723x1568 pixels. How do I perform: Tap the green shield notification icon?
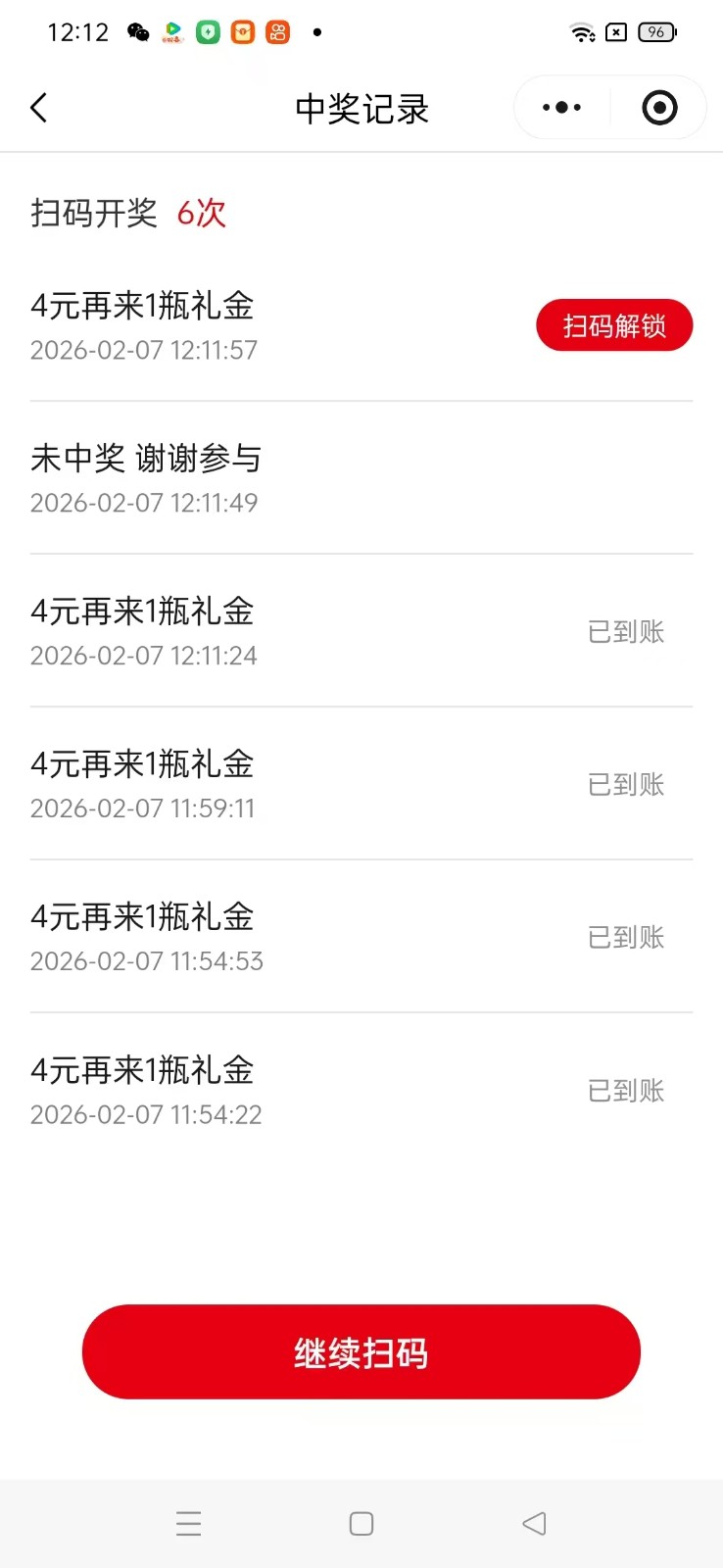(208, 31)
